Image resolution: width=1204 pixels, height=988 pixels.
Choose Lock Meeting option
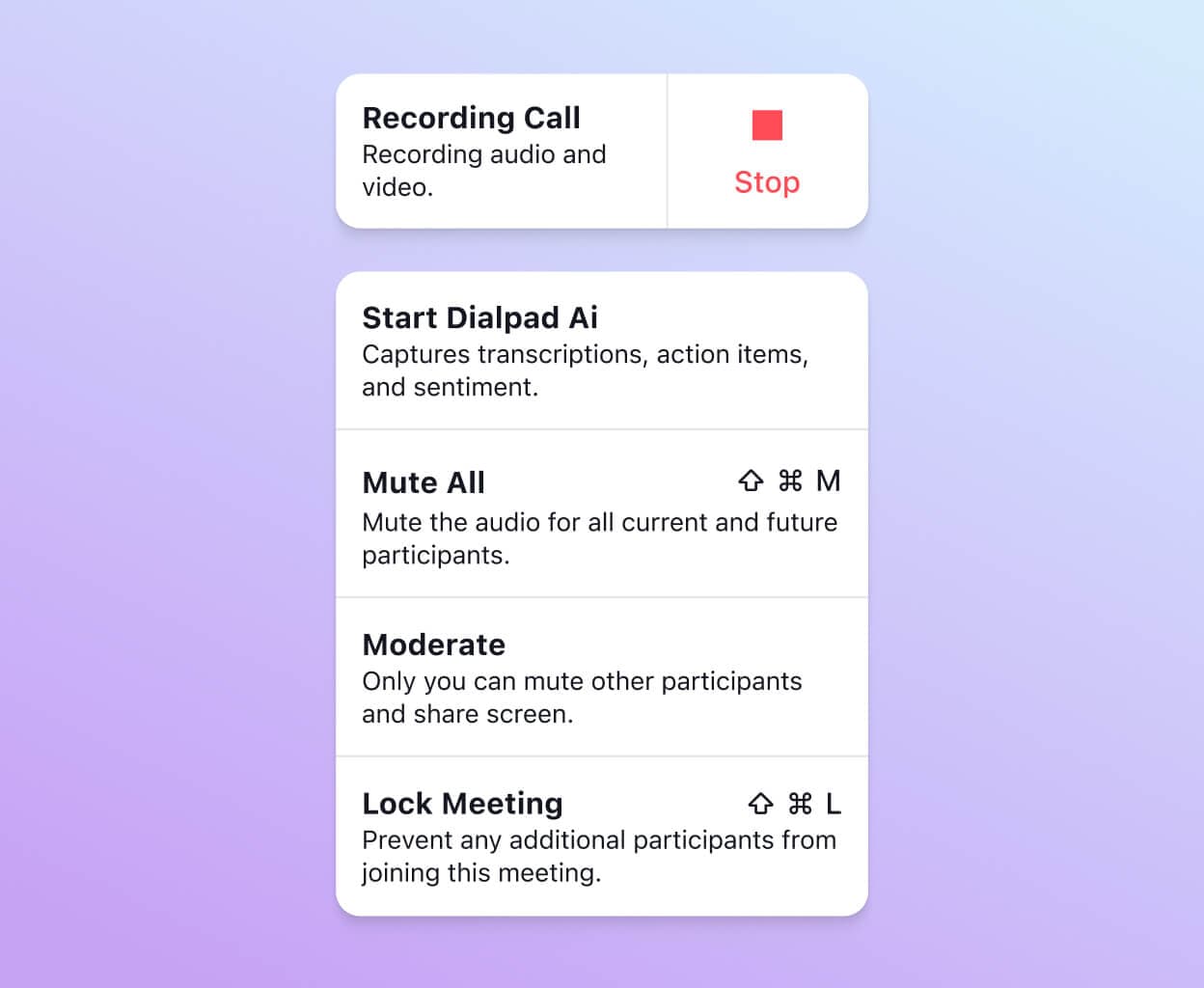click(x=601, y=837)
